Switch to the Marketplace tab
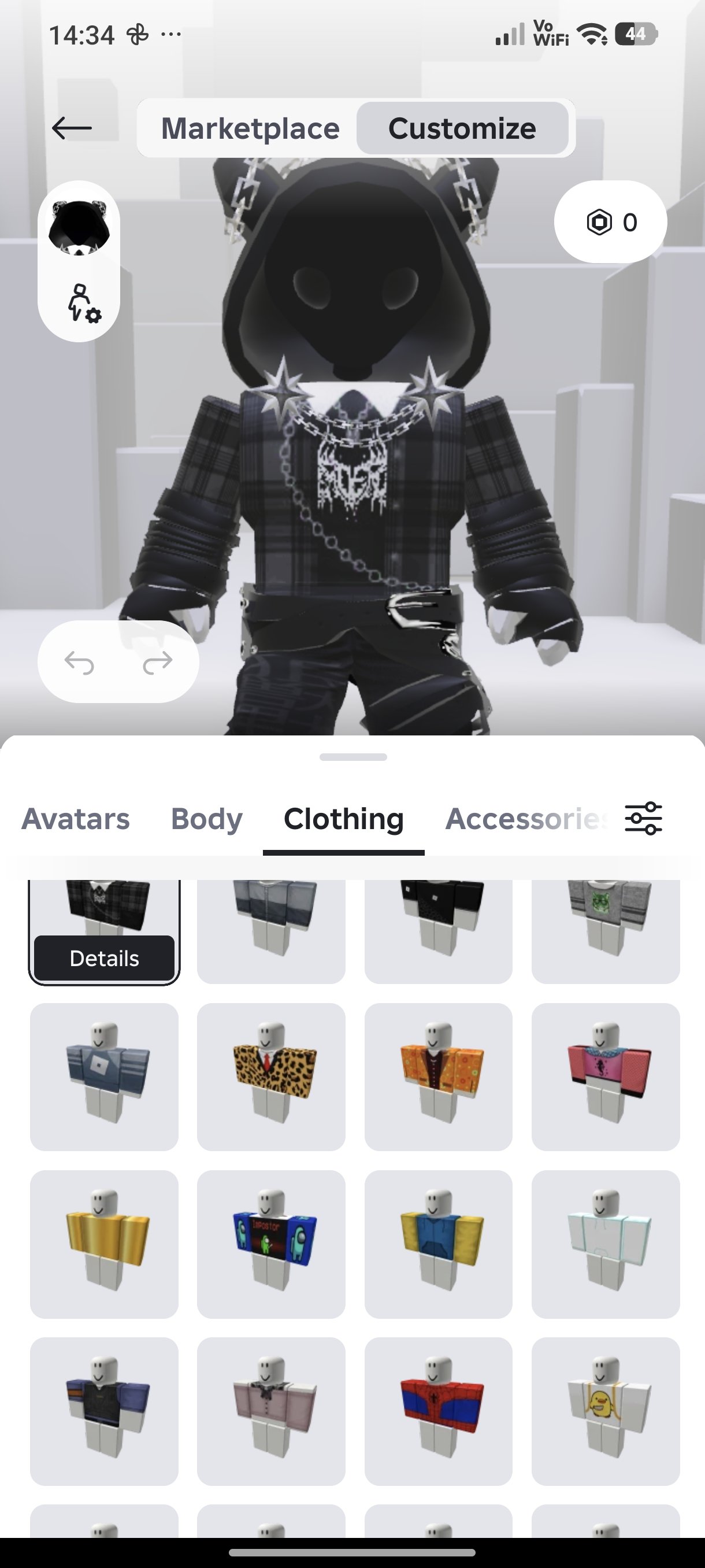The height and width of the screenshot is (1568, 705). [x=250, y=128]
